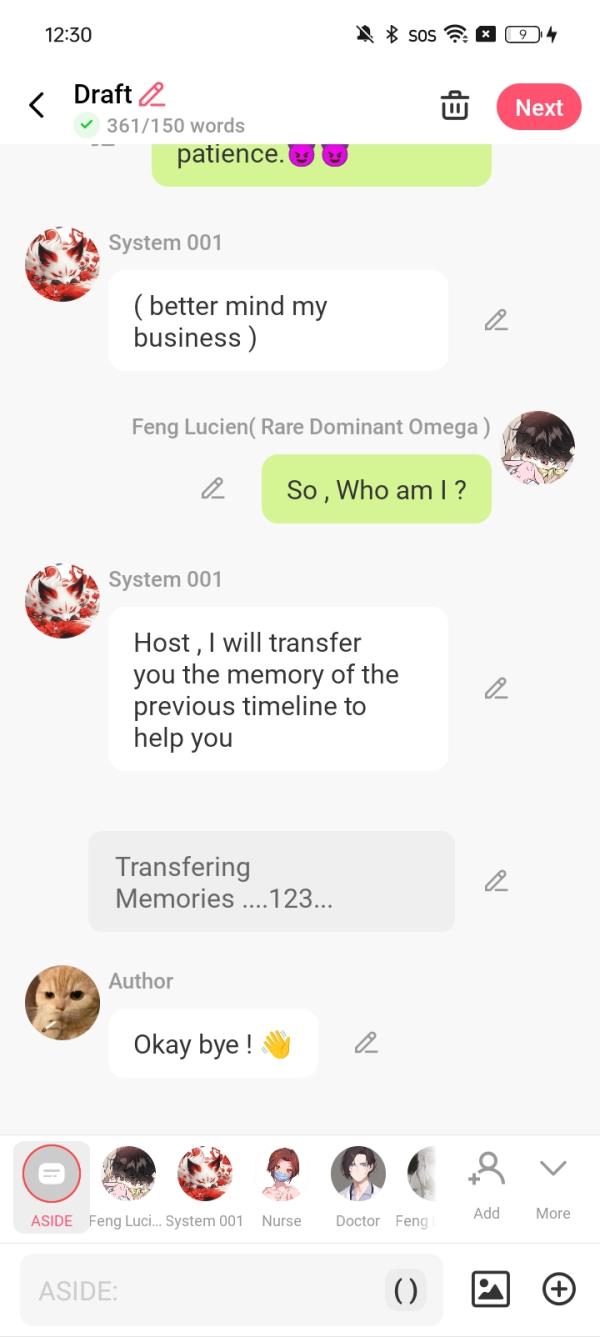Open the plus circle menu
This screenshot has height=1337, width=600.
(x=559, y=1290)
